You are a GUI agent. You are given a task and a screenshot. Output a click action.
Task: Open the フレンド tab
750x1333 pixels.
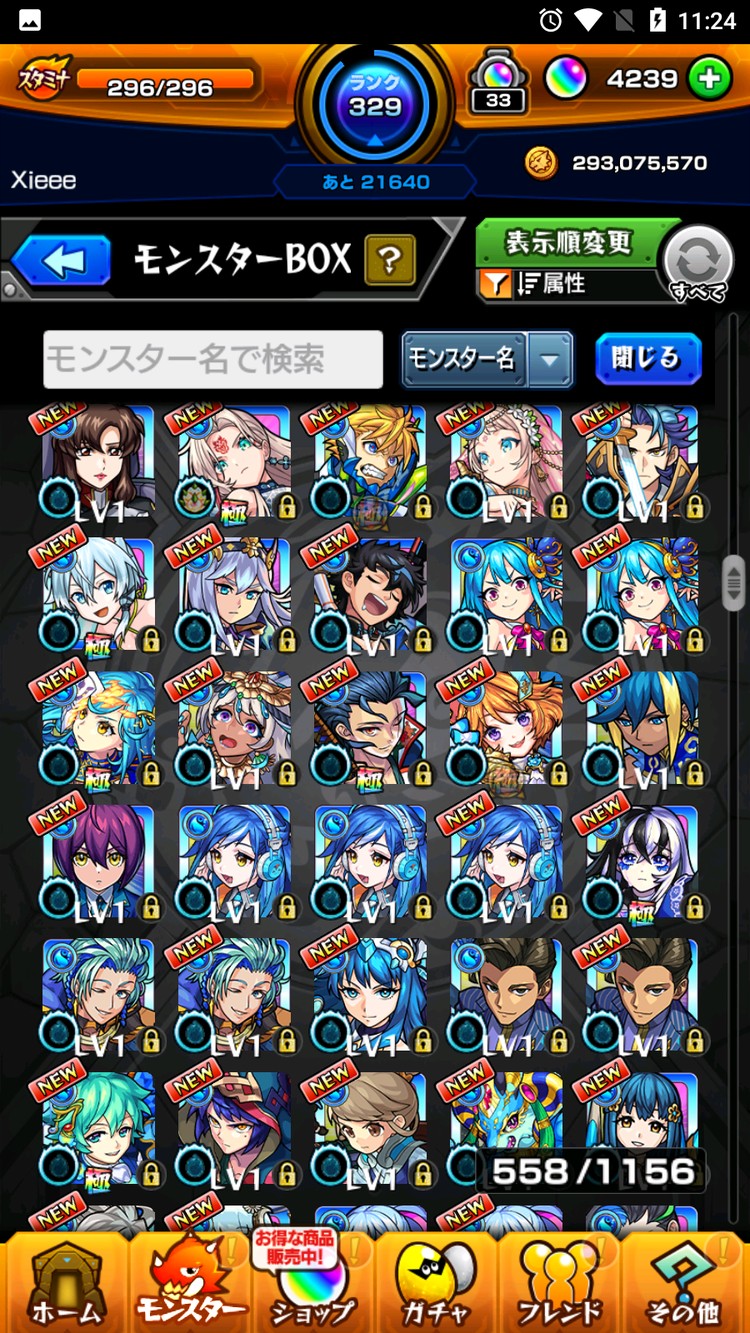coord(560,1283)
